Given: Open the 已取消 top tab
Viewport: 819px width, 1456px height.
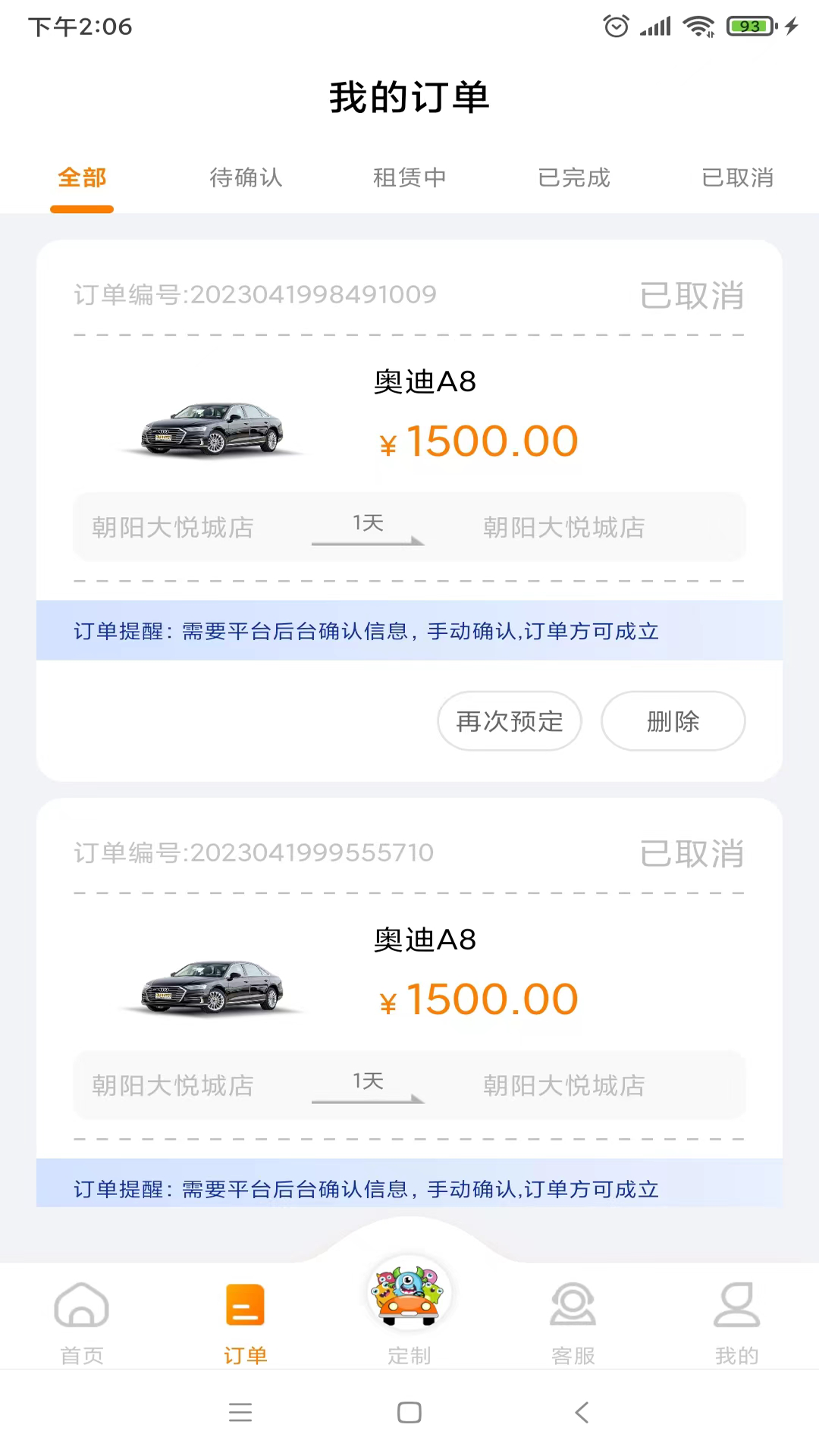Looking at the screenshot, I should pos(737,177).
